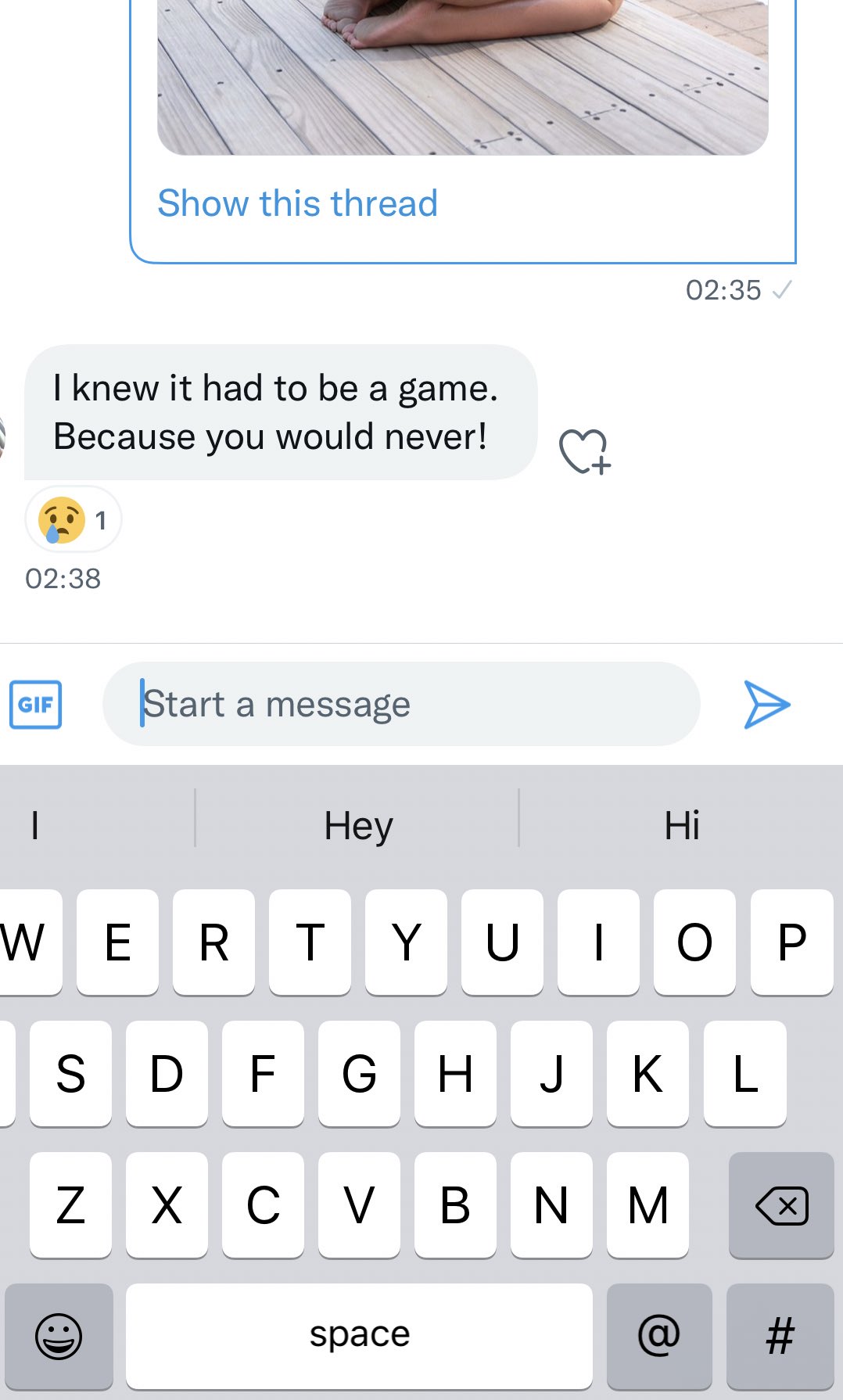Open the Show this thread link

coord(297,203)
